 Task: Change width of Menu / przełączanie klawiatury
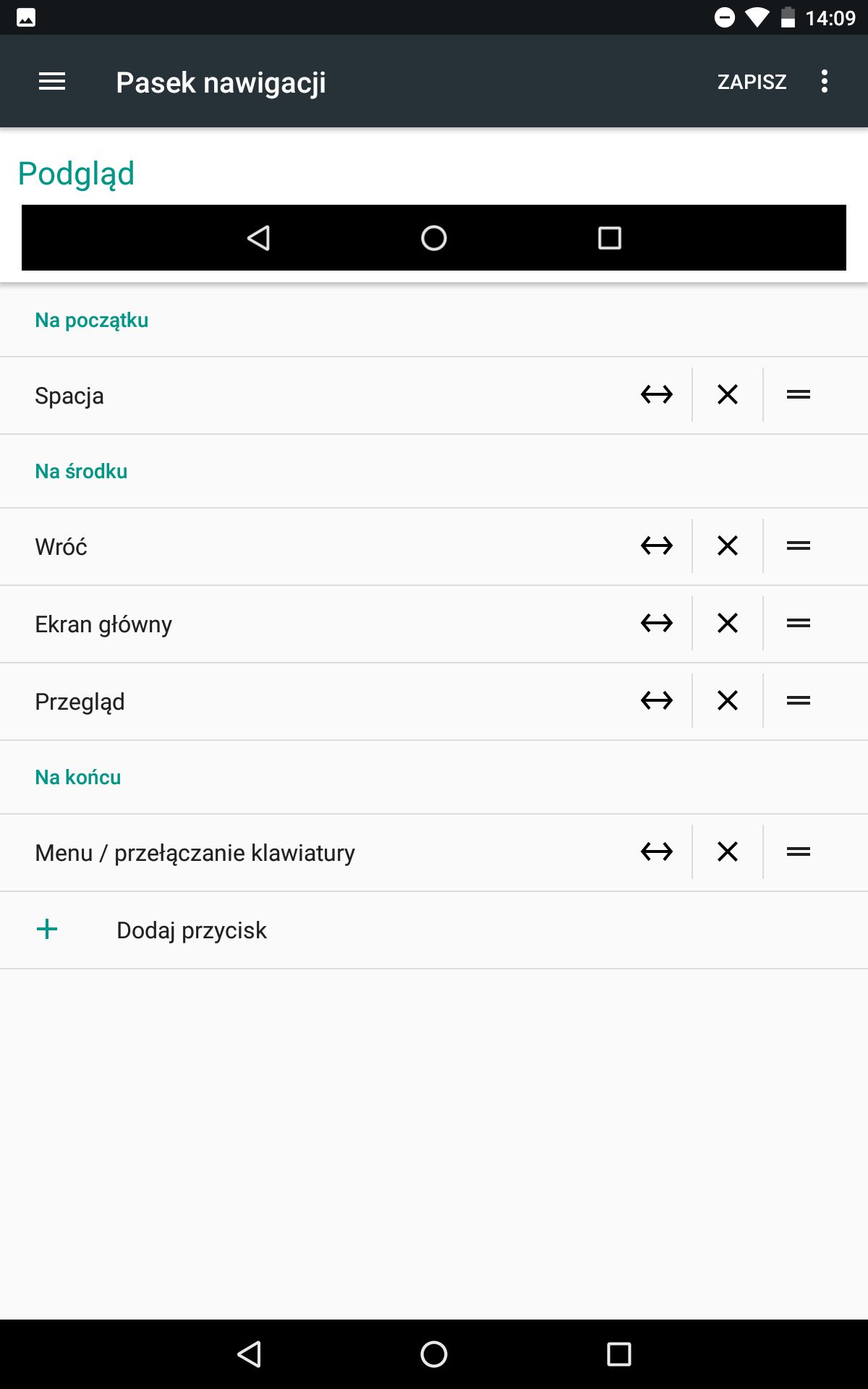coord(657,851)
